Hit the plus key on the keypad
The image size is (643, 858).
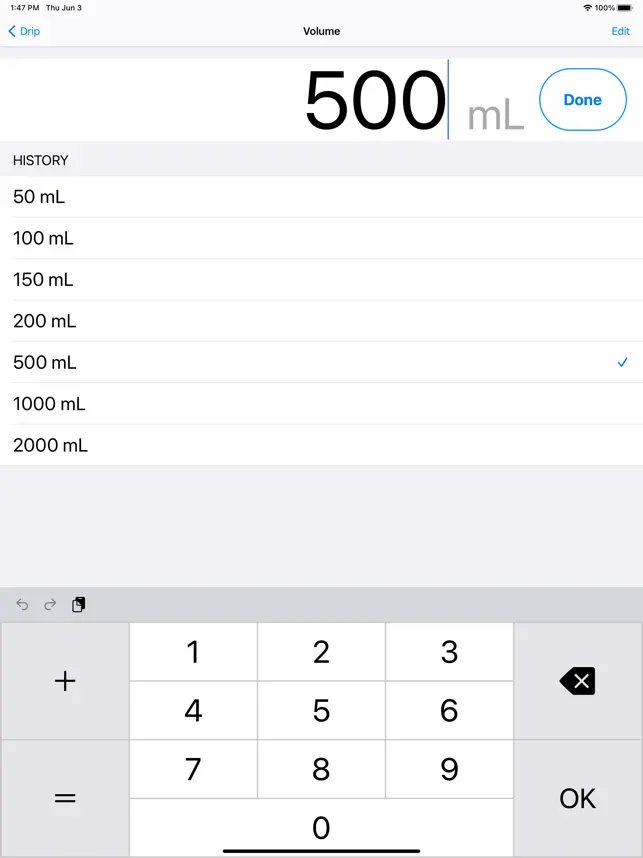(x=65, y=681)
